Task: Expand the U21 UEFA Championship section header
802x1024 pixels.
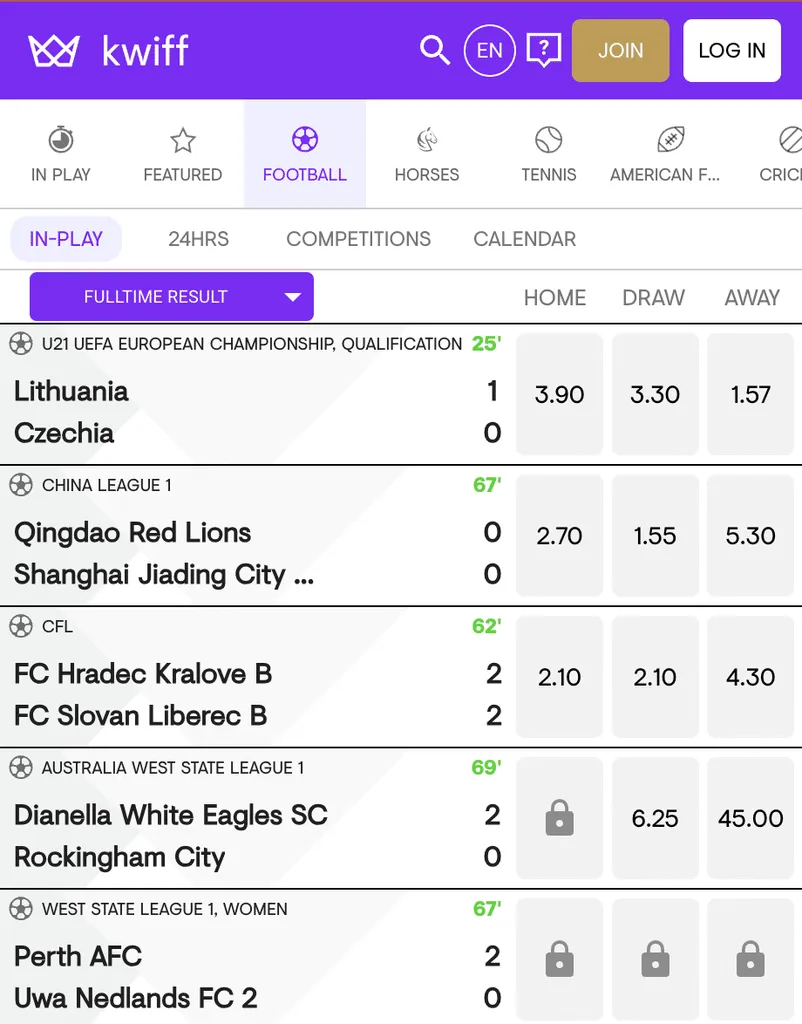Action: pyautogui.click(x=245, y=343)
